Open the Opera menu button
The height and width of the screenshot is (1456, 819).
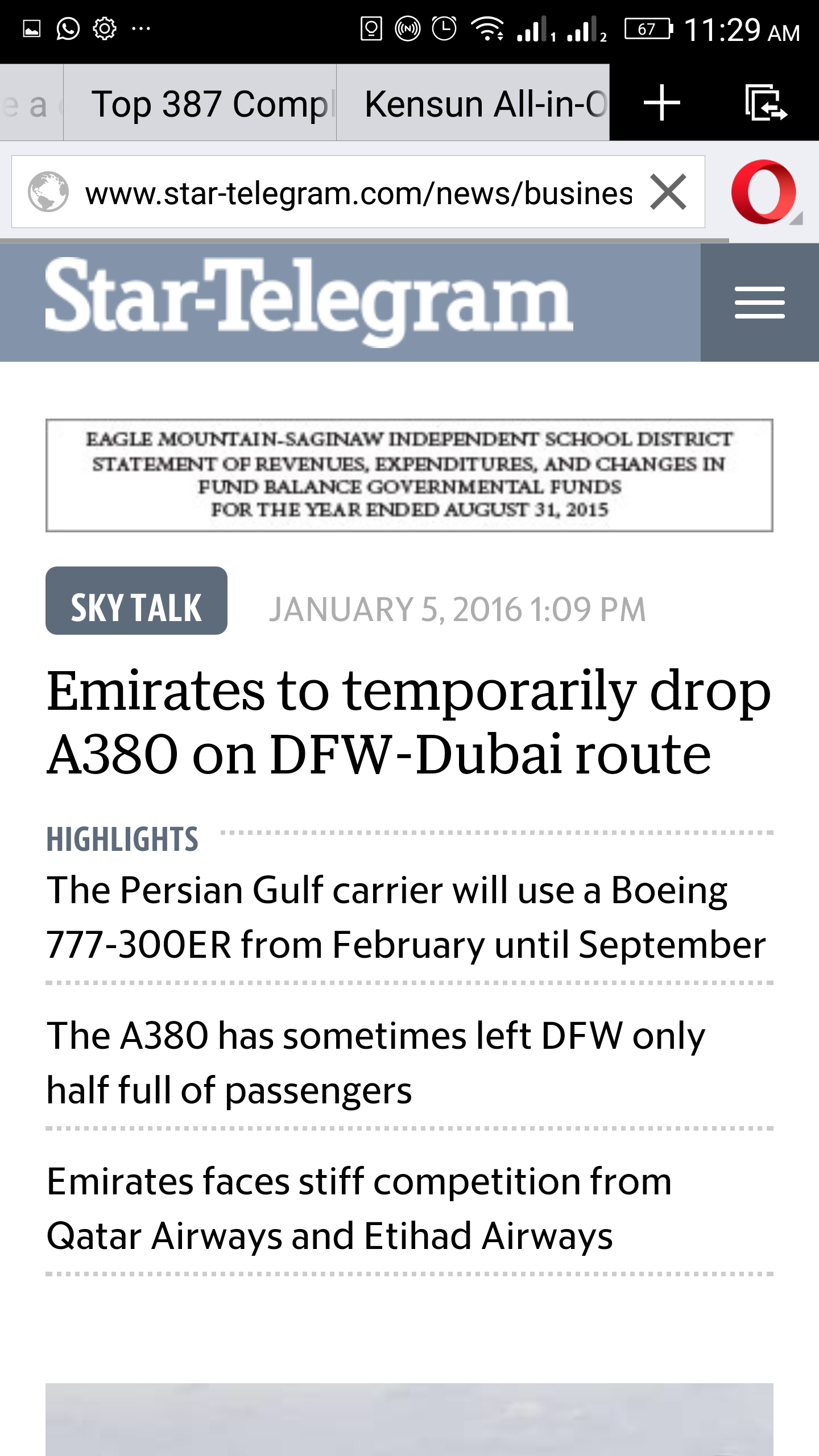(765, 192)
